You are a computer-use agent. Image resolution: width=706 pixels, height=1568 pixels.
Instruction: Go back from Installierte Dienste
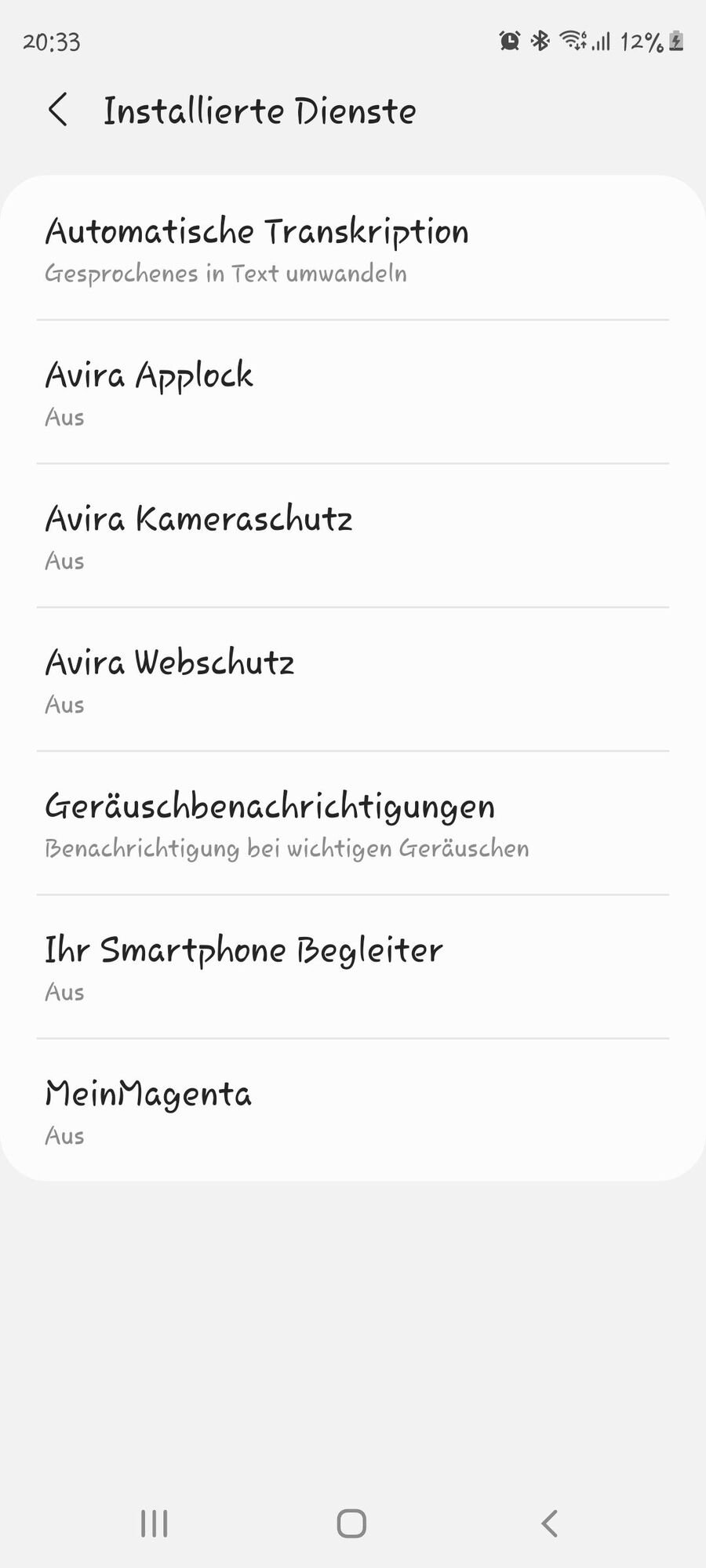click(x=58, y=110)
